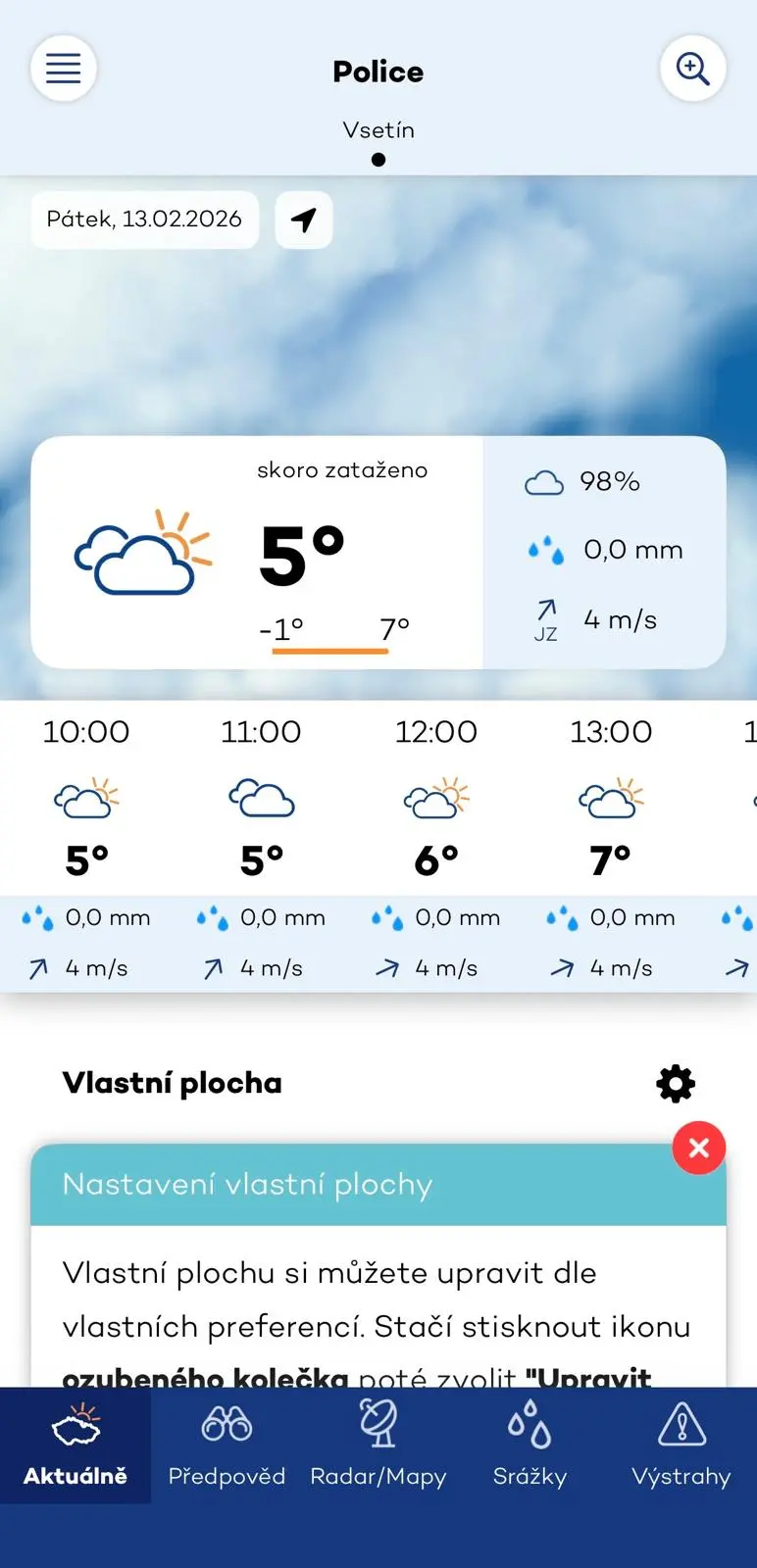Switch to the Radar/Mapy tab
Viewport: 757px width, 1568px height.
pos(378,1445)
